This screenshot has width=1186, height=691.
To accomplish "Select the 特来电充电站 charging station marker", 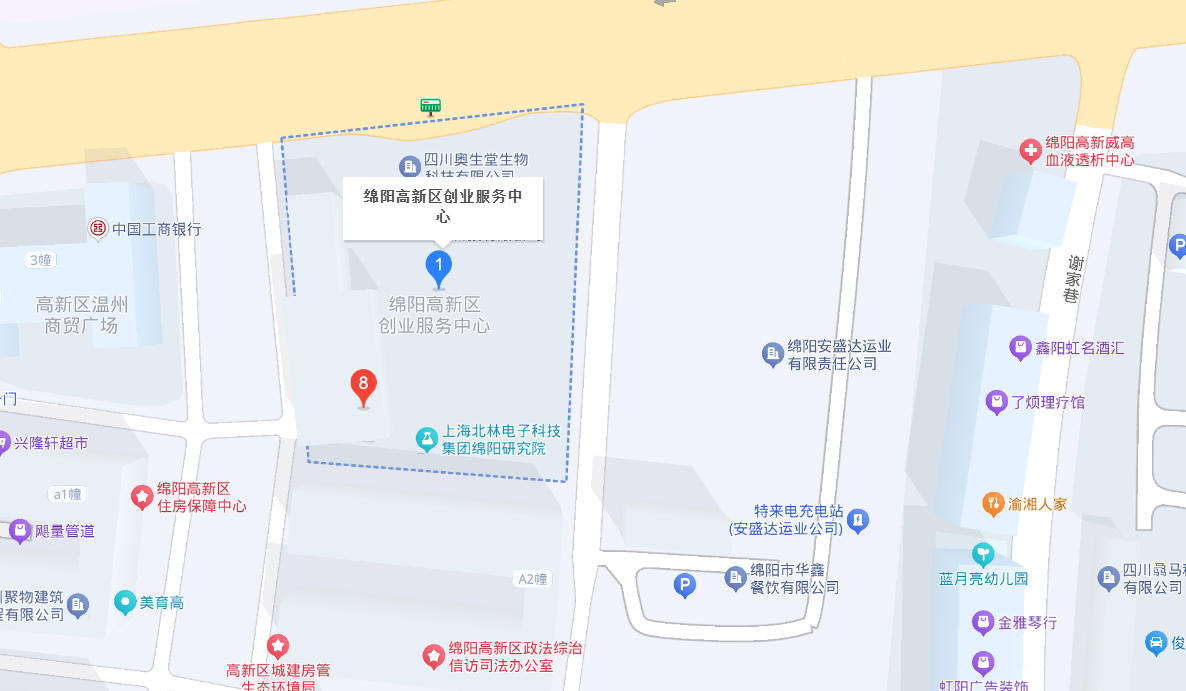I will coord(858,520).
